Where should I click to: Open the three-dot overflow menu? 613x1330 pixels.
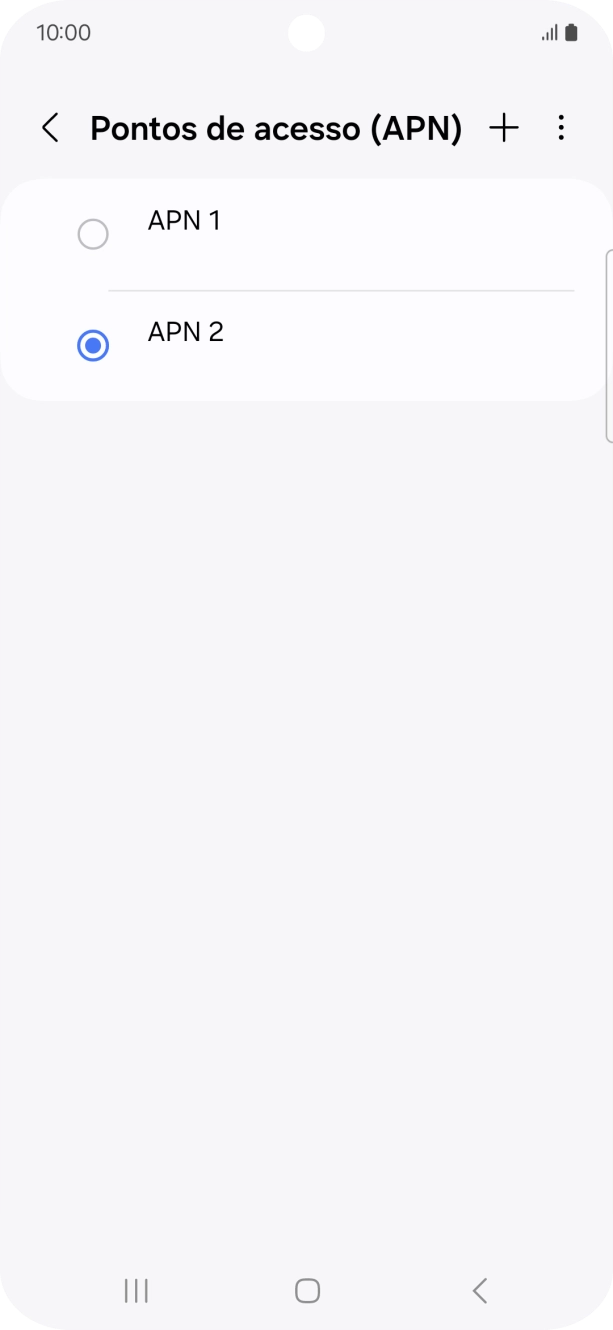[561, 128]
